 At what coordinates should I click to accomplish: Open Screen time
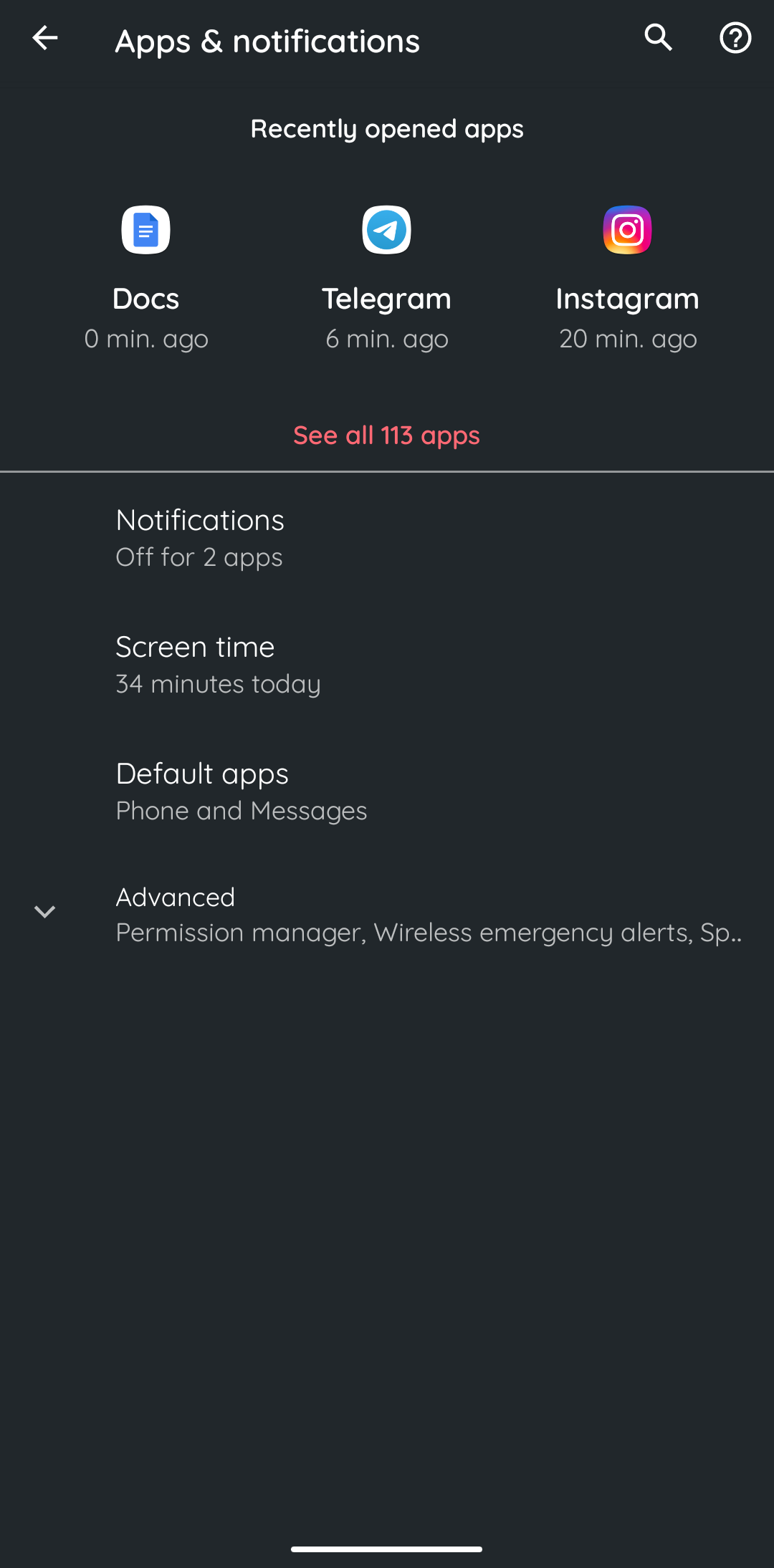tap(387, 665)
